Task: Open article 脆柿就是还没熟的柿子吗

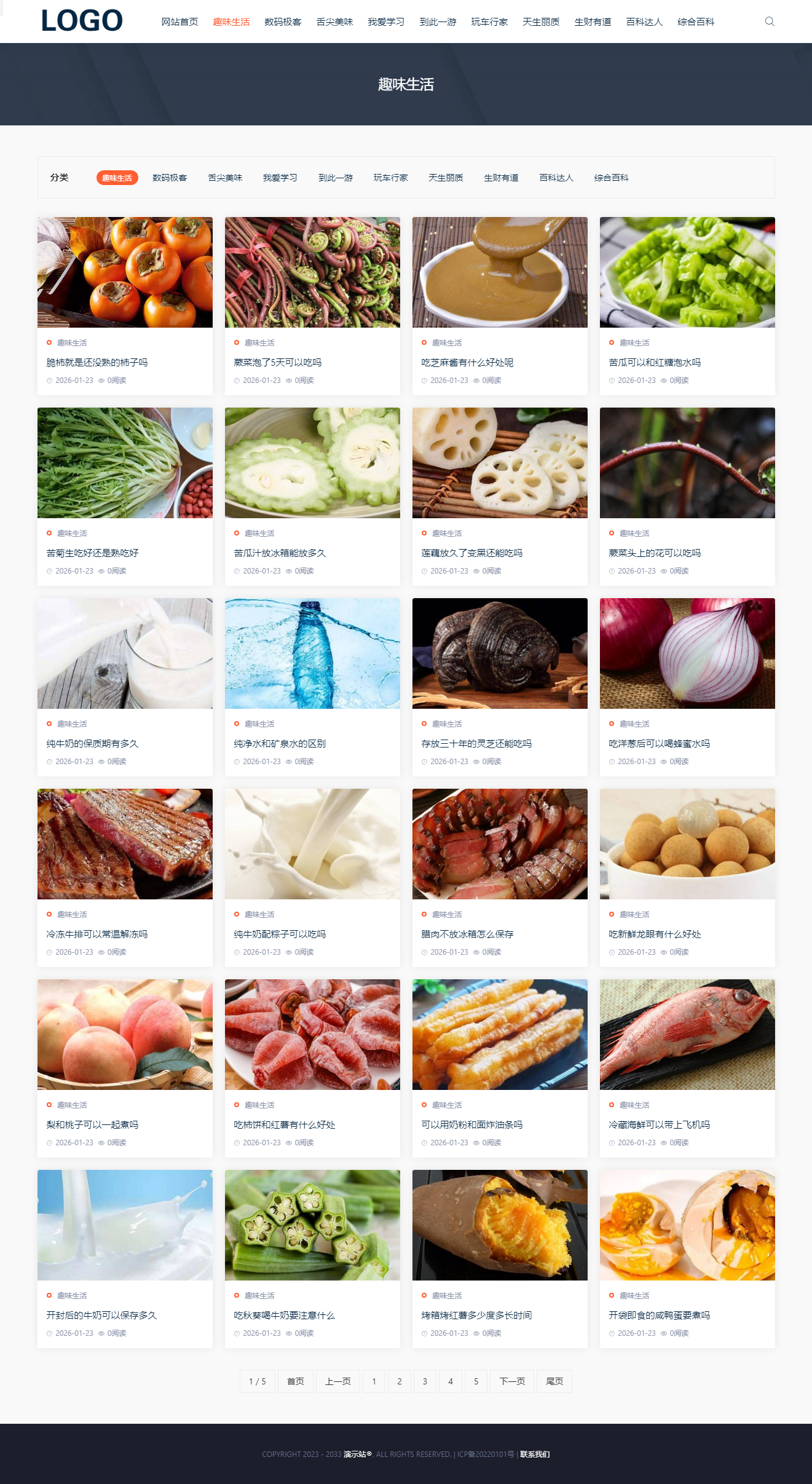Action: click(x=97, y=363)
